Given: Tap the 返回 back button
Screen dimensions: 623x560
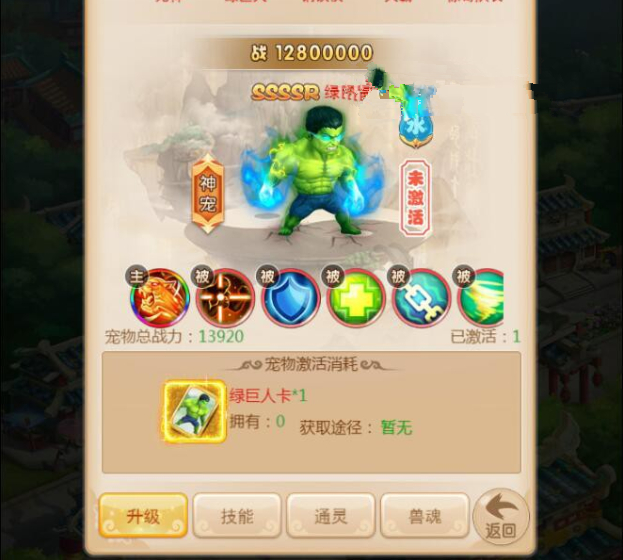Looking at the screenshot, I should 501,517.
